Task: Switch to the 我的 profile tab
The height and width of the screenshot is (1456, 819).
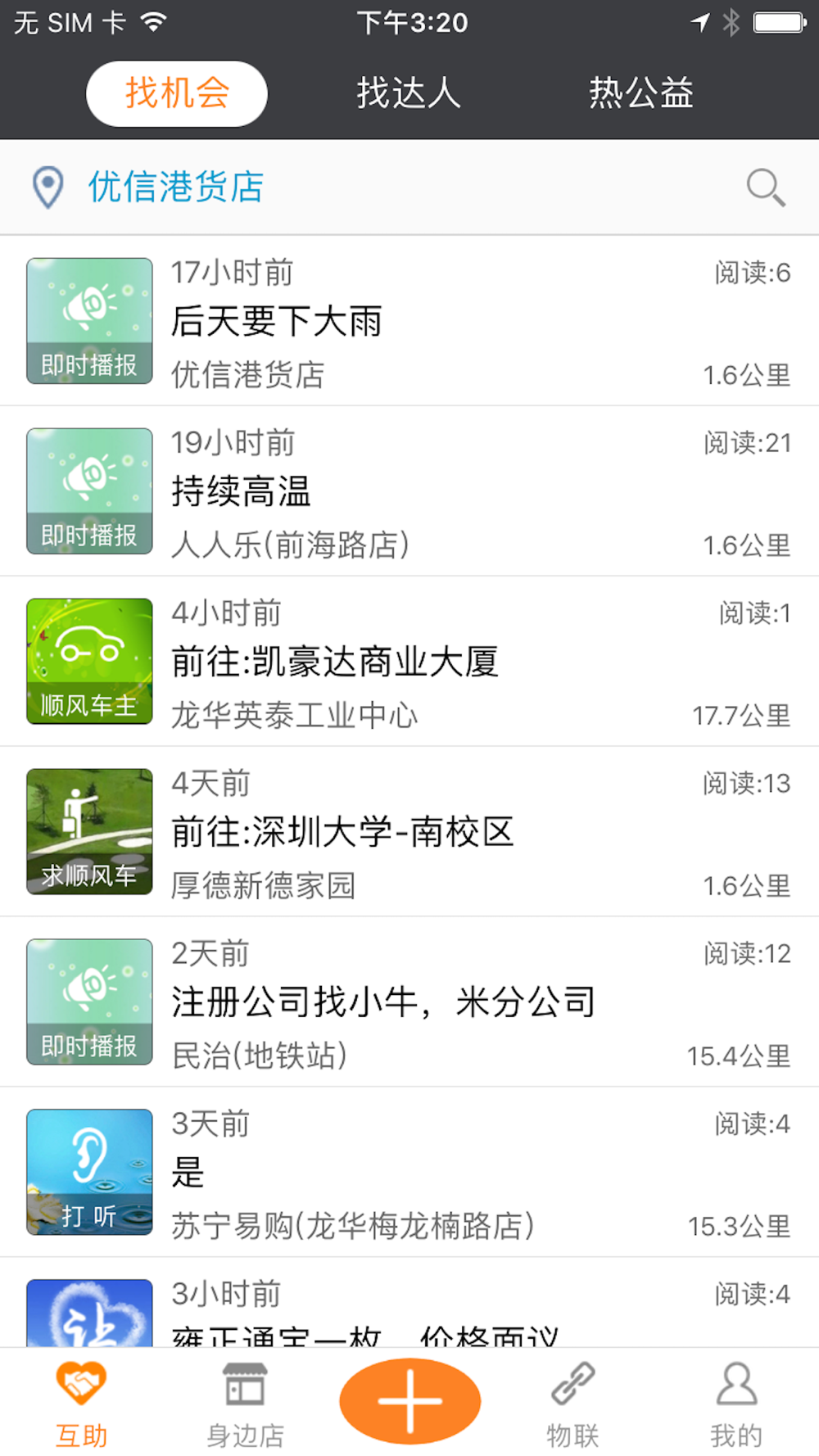Action: [x=736, y=1402]
